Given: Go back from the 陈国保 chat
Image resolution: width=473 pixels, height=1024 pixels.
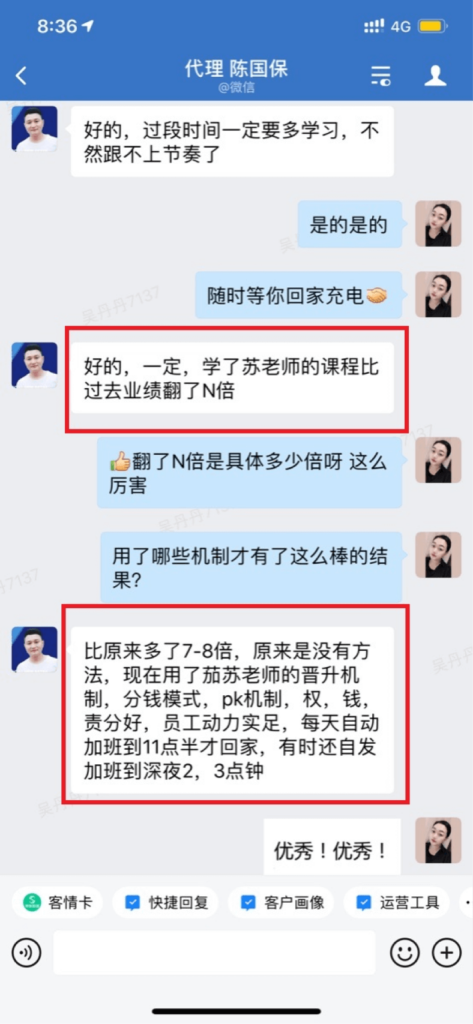Looking at the screenshot, I should point(21,76).
